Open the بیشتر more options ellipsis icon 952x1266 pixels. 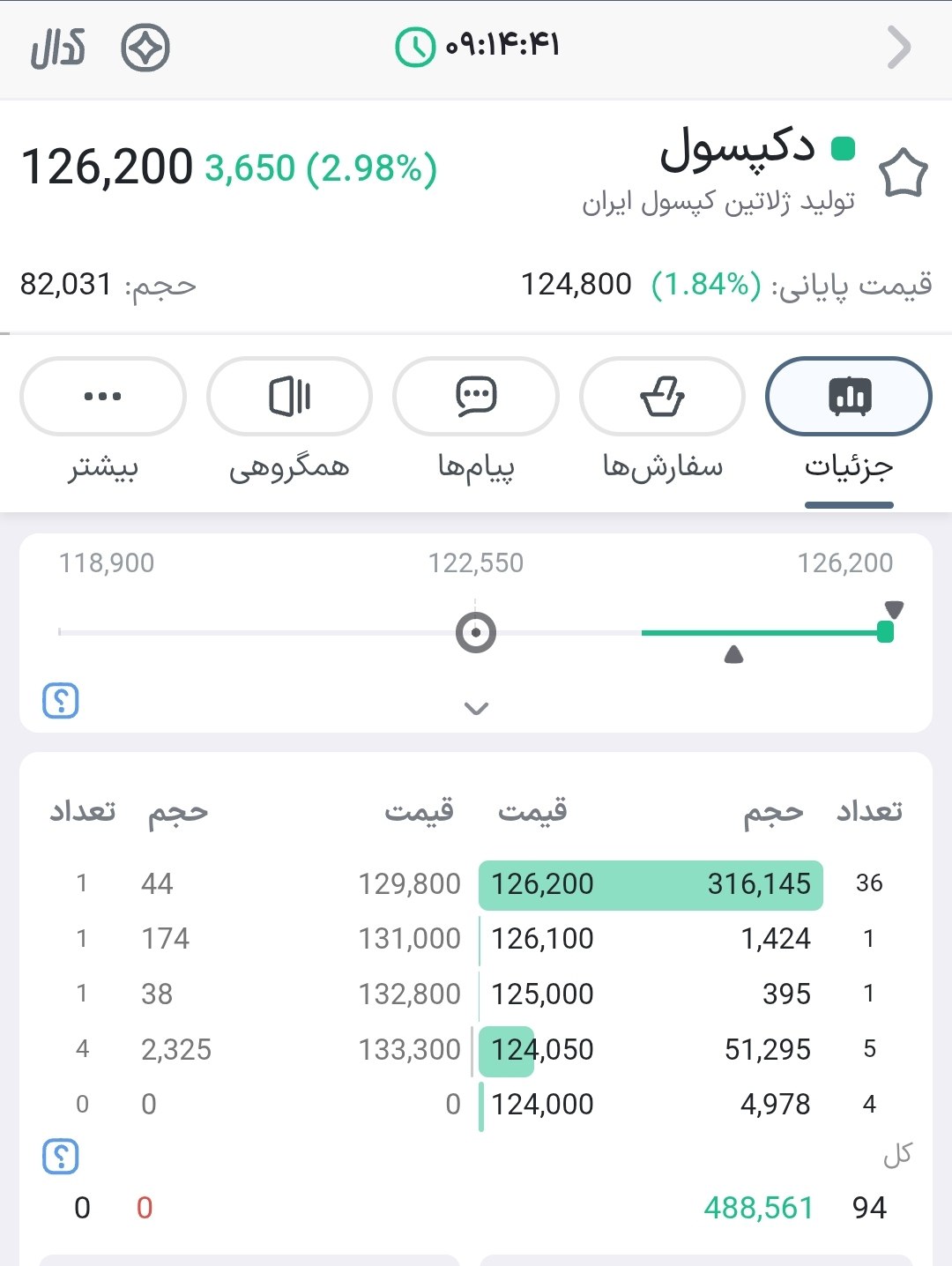(x=102, y=397)
